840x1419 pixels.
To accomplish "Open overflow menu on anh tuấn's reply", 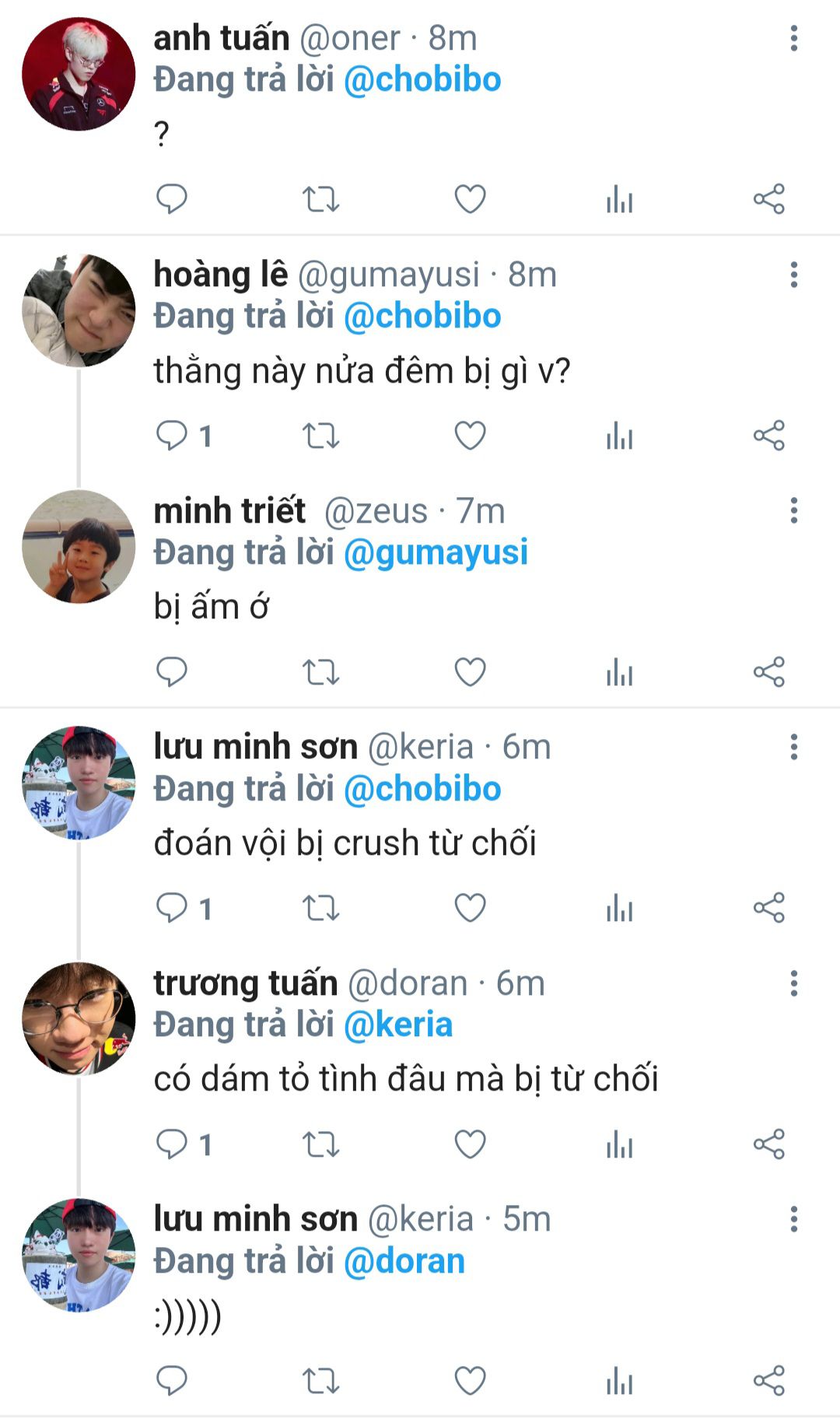I will [x=793, y=38].
